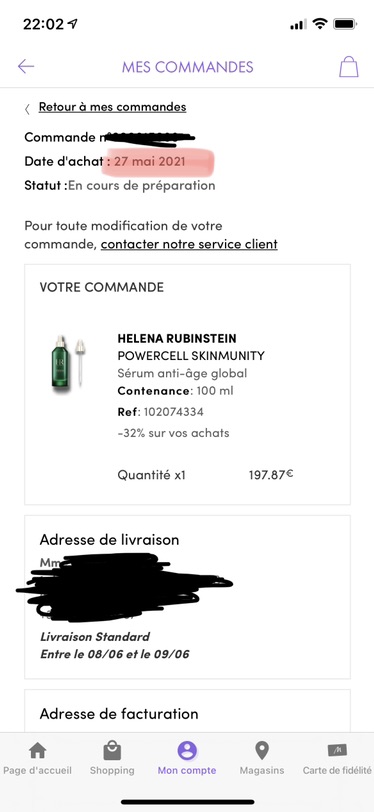
Task: Switch to the Carte de fidélité tab
Action: click(337, 758)
